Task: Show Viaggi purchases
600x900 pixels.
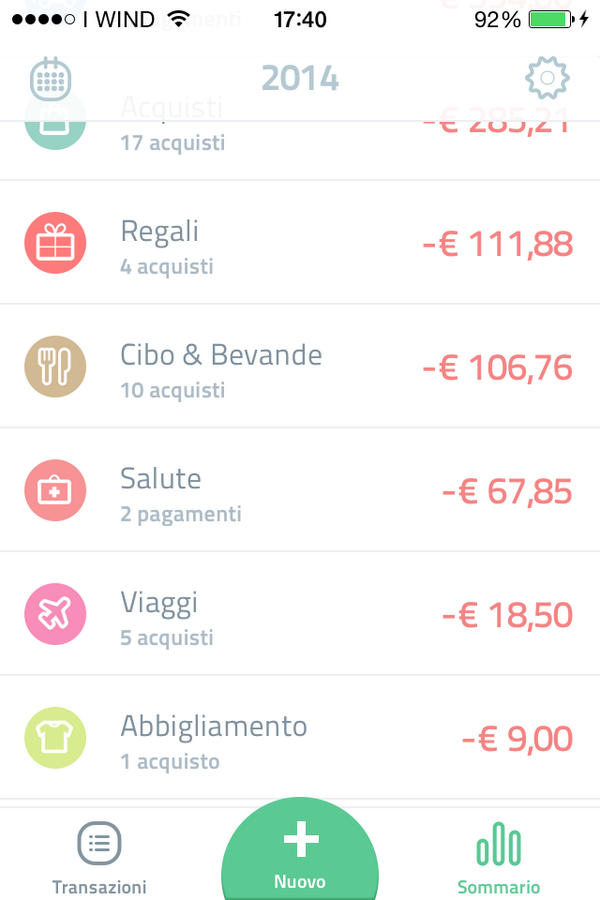Action: click(x=300, y=614)
